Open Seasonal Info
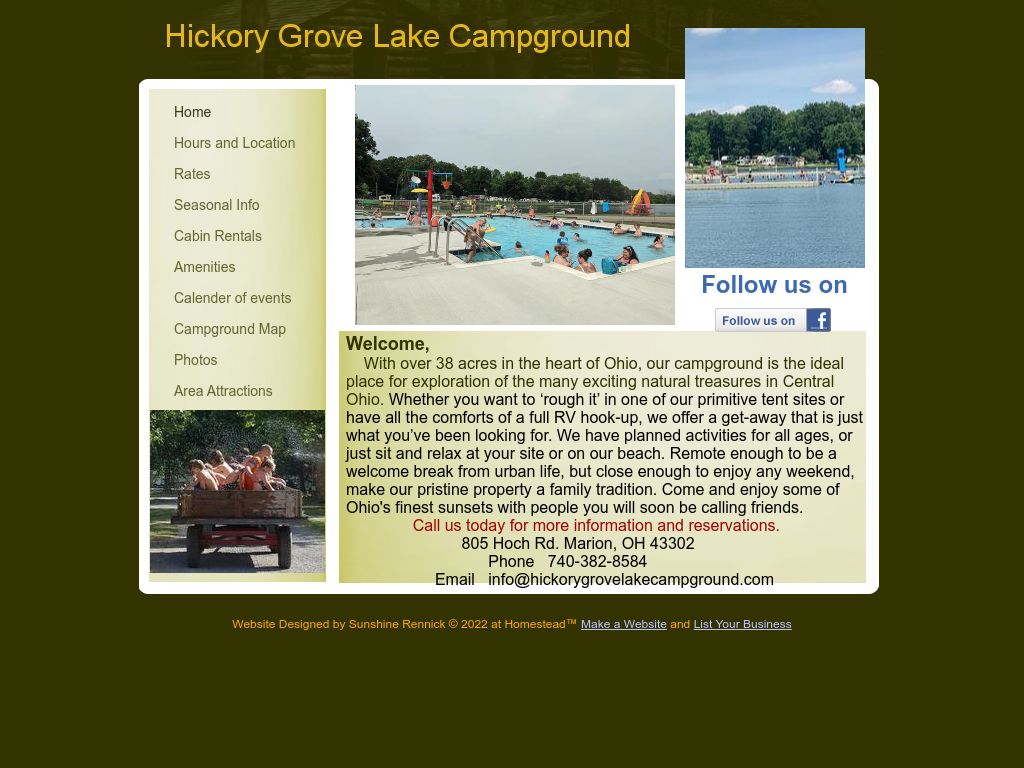Viewport: 1024px width, 768px height. point(216,205)
